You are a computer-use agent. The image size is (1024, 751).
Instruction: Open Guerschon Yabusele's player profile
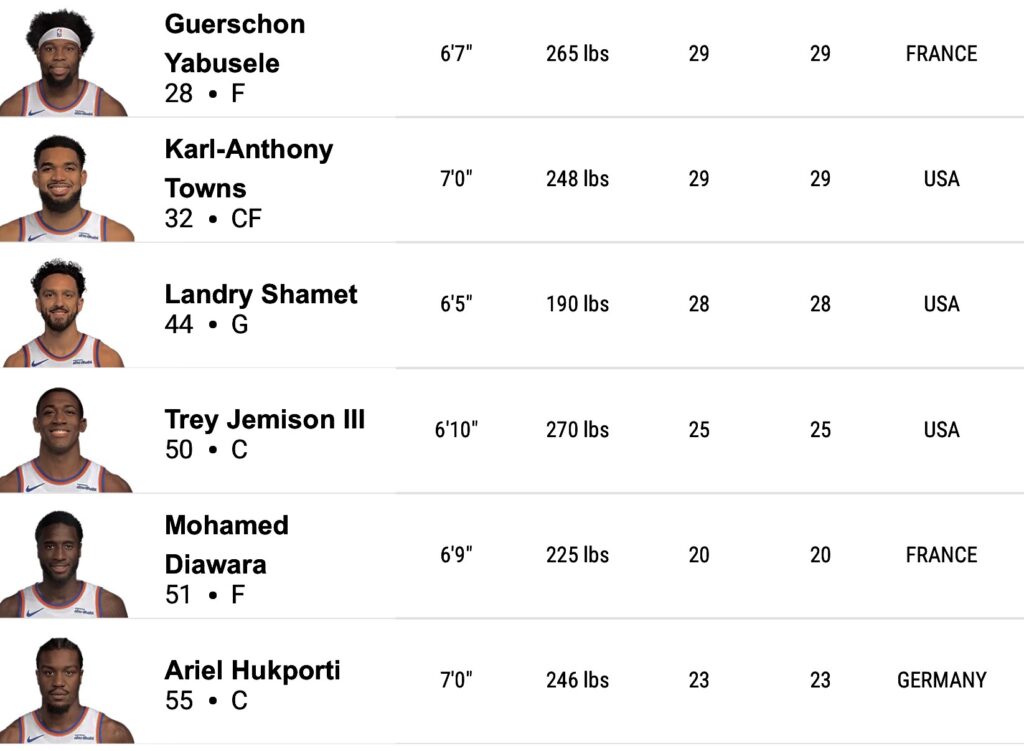(x=235, y=43)
